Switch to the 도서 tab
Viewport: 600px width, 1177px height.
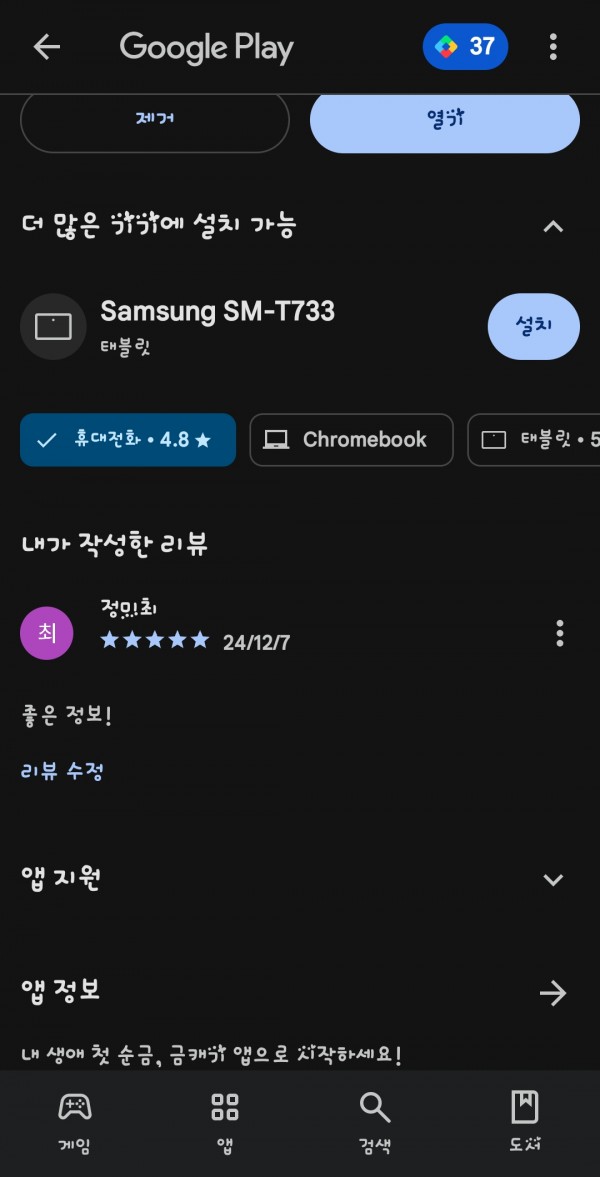coord(525,1122)
